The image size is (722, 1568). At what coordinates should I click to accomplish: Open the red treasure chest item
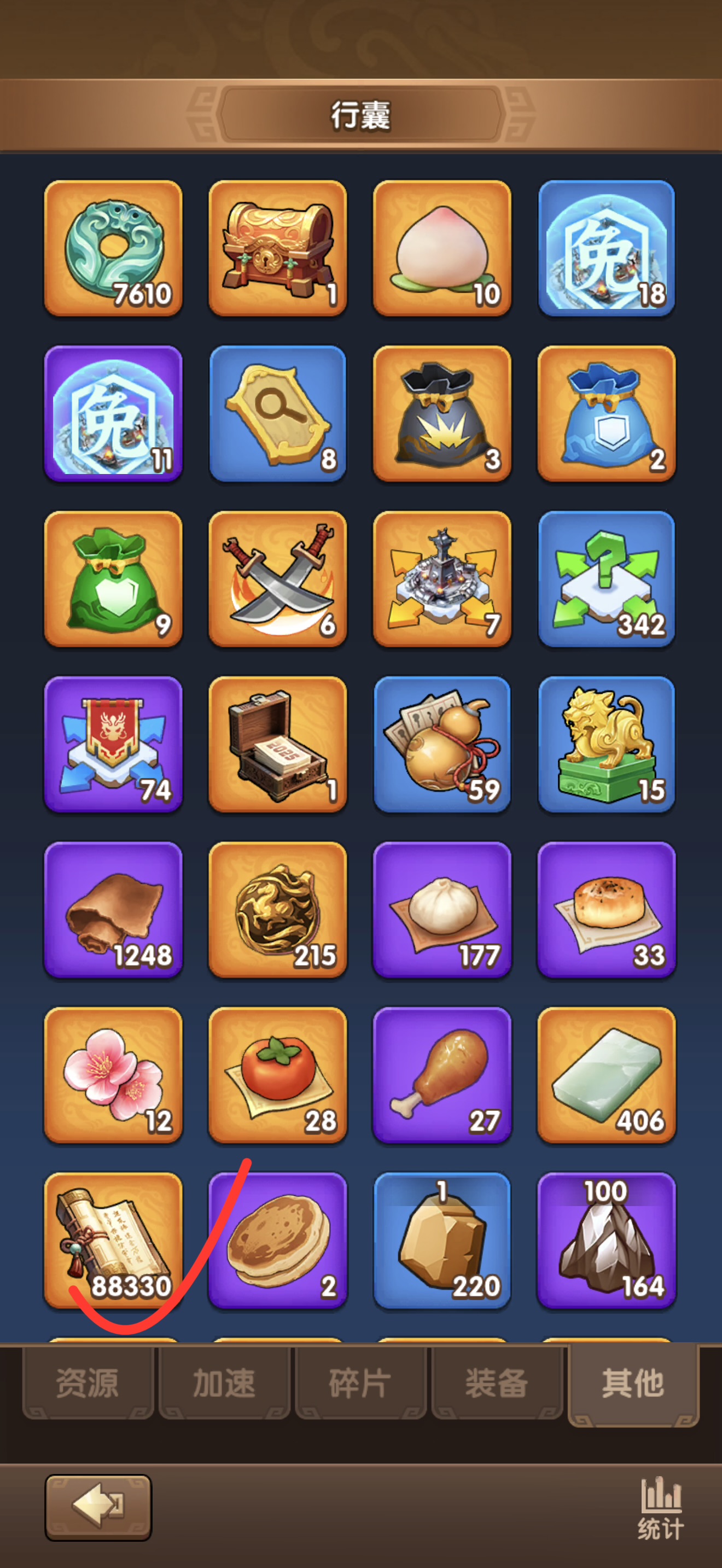click(278, 248)
